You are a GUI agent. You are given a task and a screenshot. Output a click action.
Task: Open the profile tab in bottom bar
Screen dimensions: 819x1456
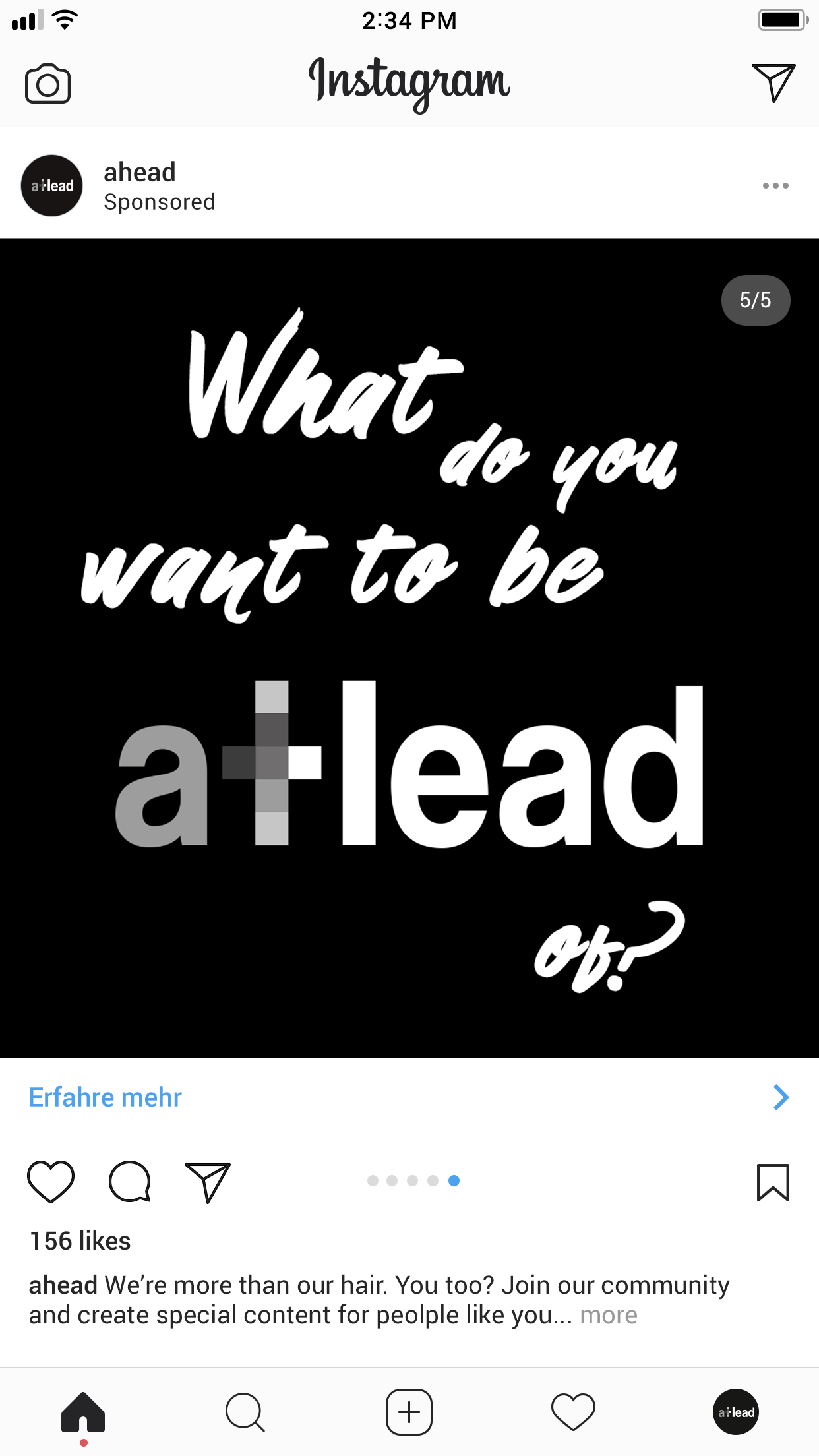click(736, 1412)
